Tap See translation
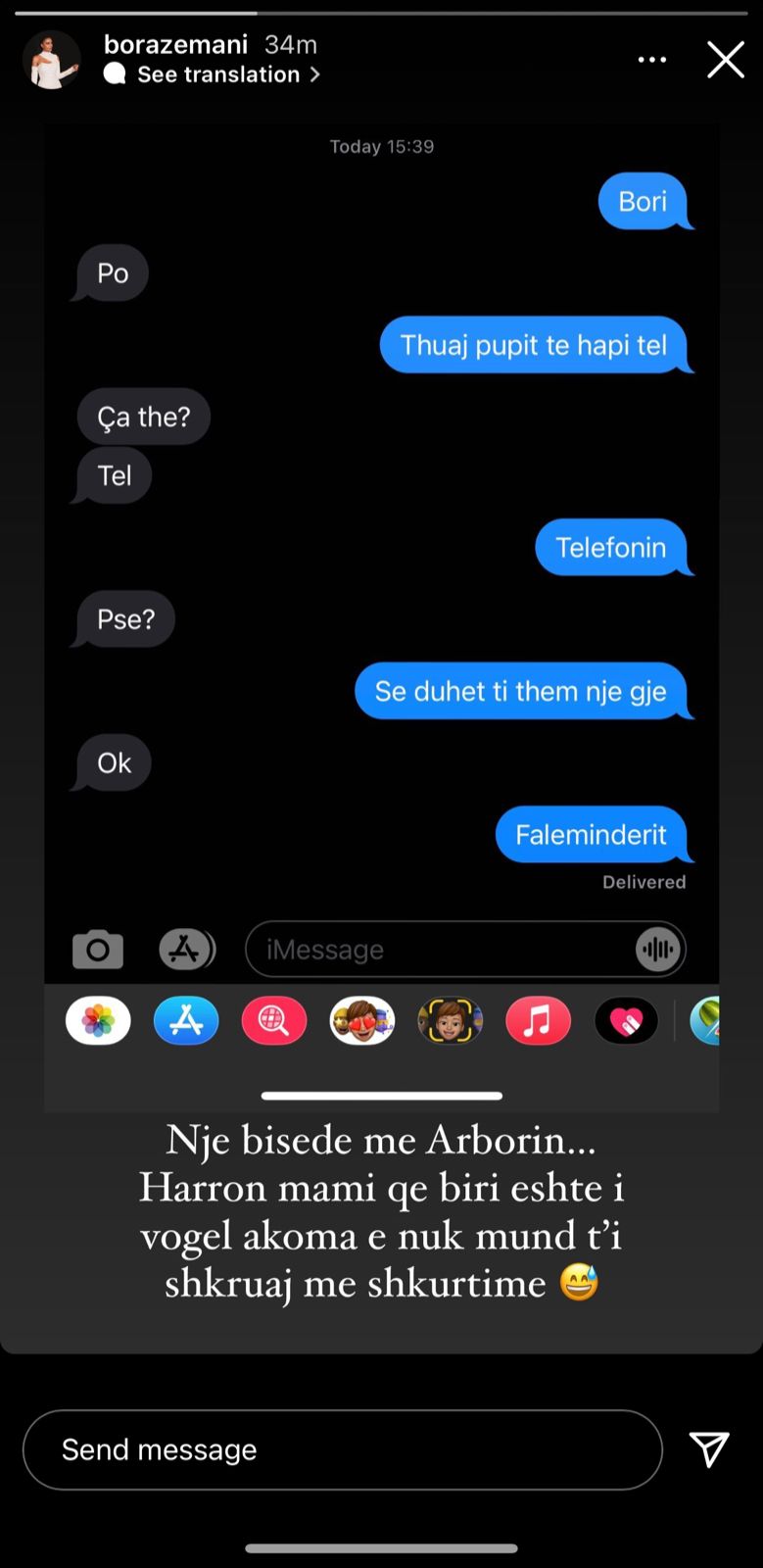Image resolution: width=763 pixels, height=1568 pixels. 218,74
